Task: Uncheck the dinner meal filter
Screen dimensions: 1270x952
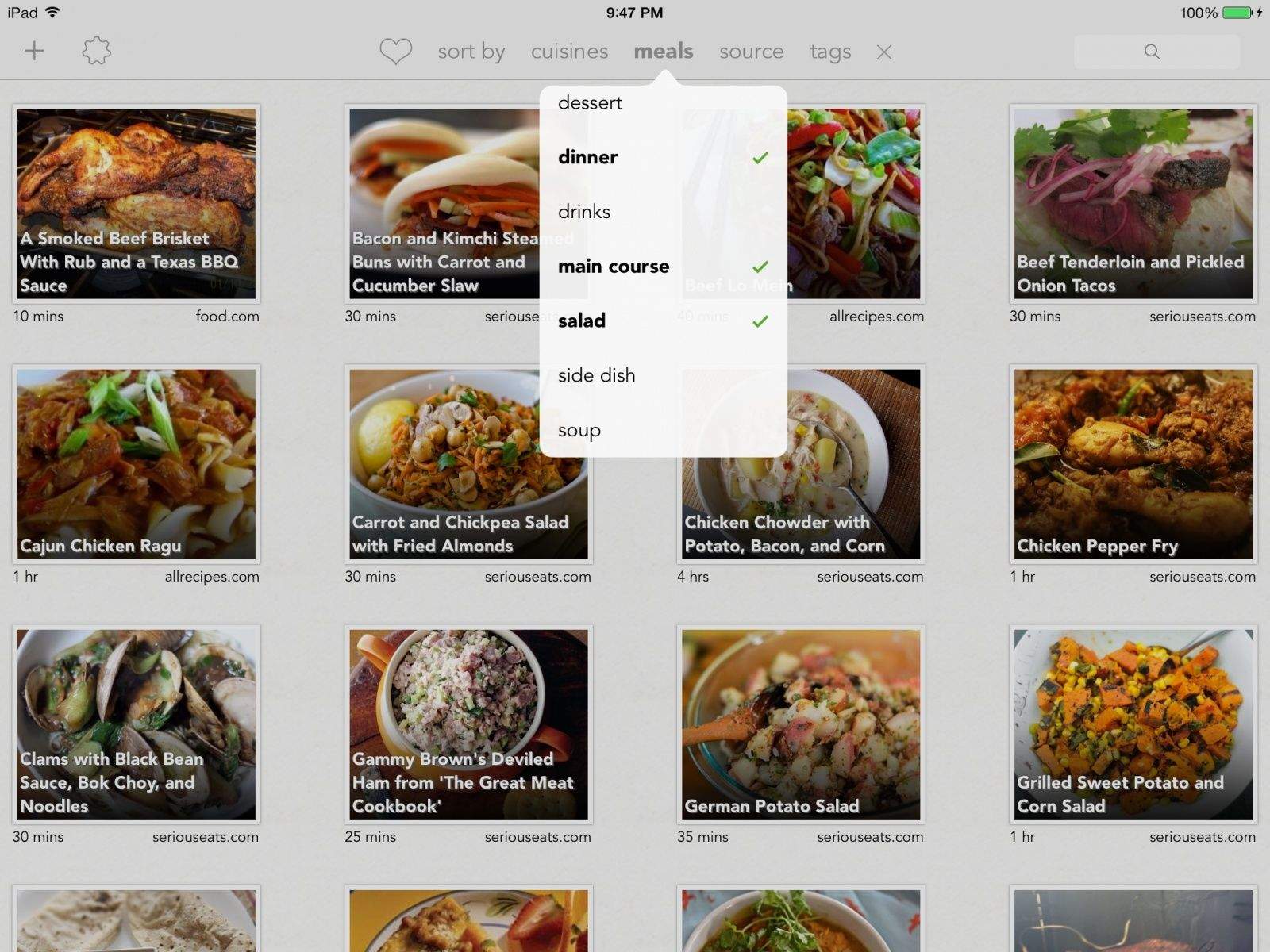Action: (x=664, y=157)
